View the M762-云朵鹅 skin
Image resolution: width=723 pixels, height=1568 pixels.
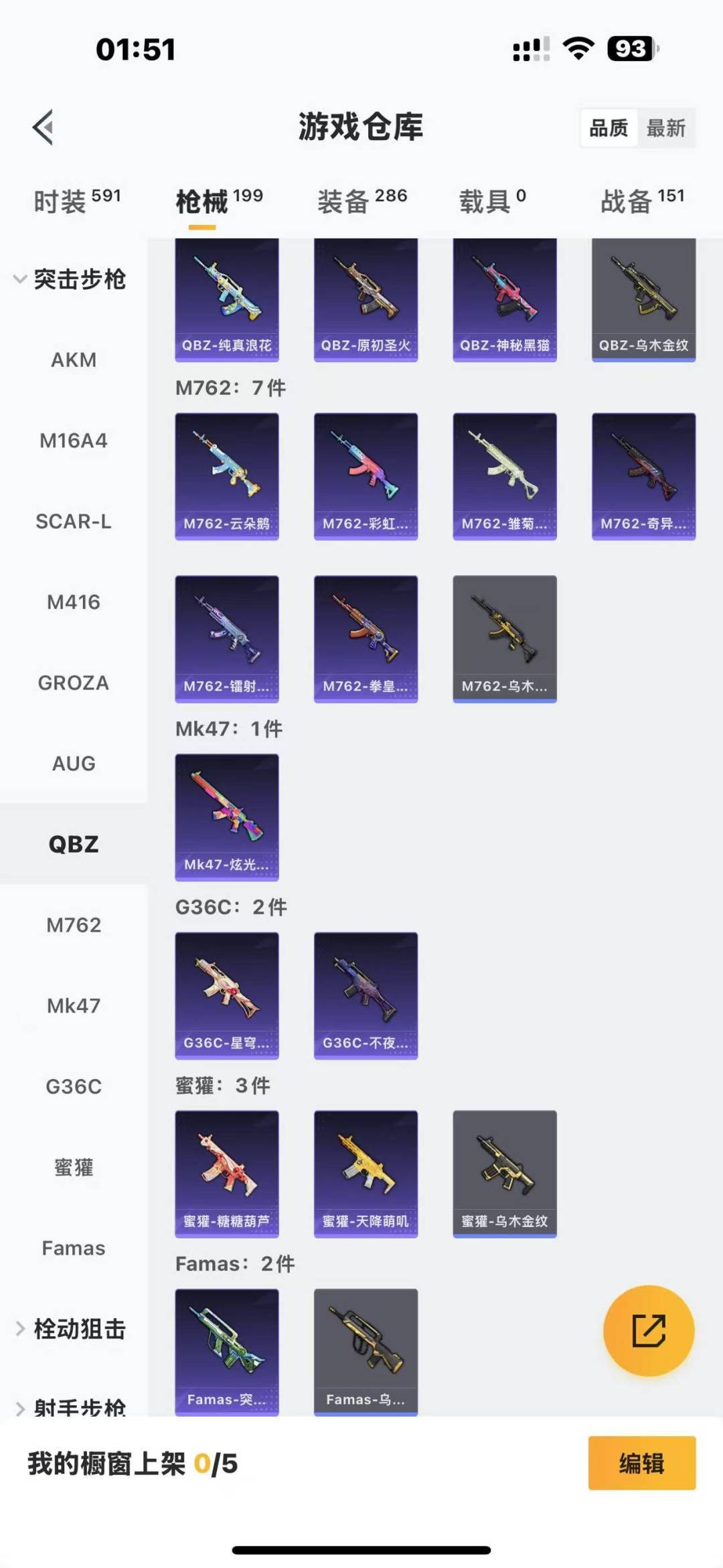(227, 476)
